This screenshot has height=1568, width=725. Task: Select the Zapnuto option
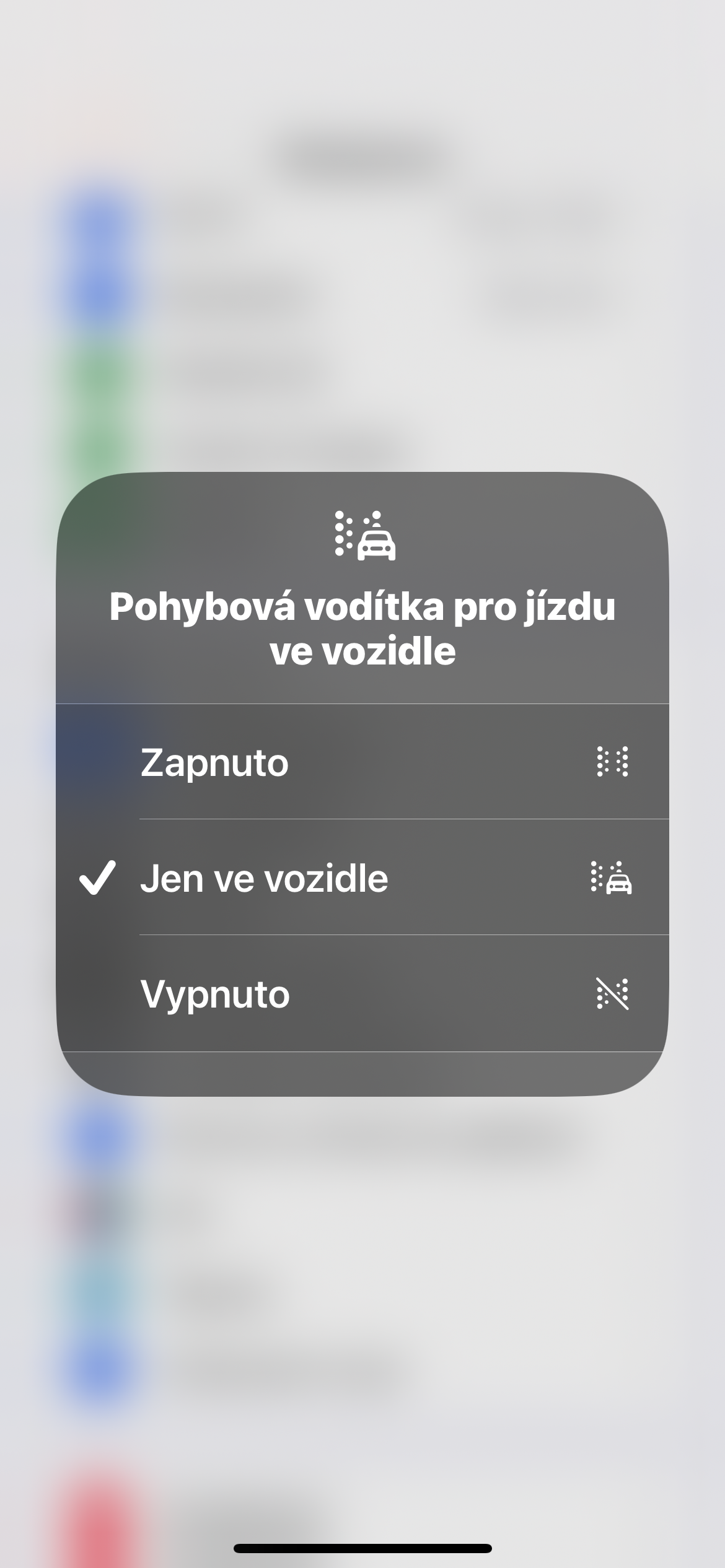[362, 762]
